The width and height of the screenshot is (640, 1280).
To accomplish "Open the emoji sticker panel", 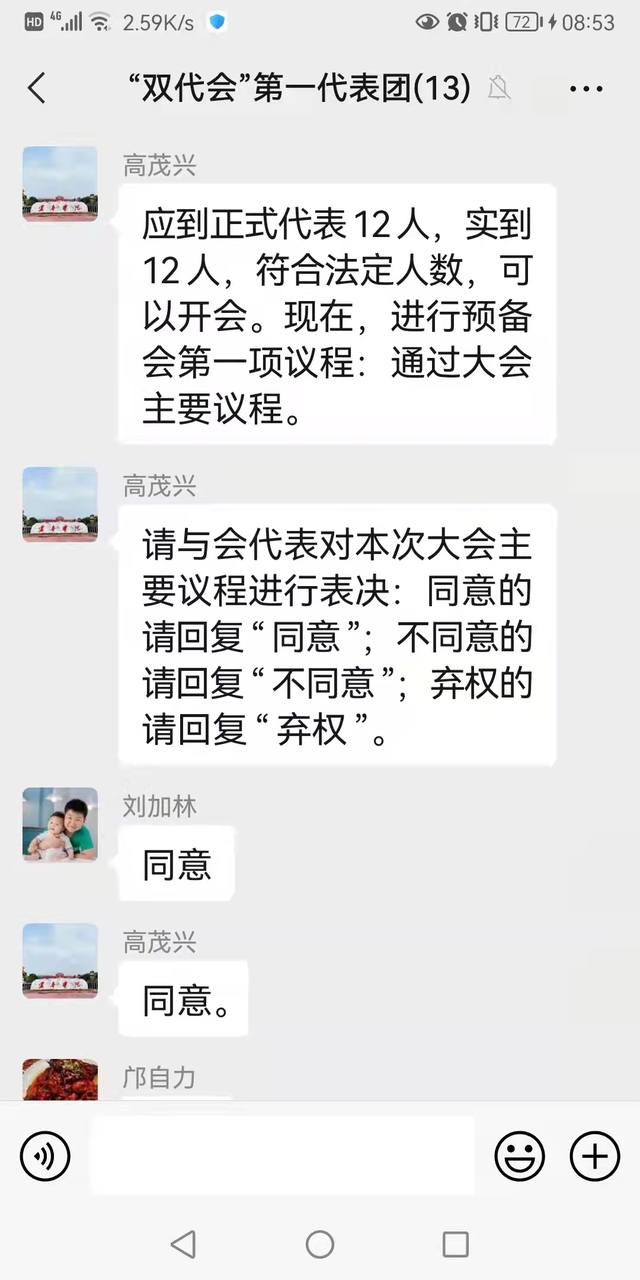I will pyautogui.click(x=520, y=1157).
